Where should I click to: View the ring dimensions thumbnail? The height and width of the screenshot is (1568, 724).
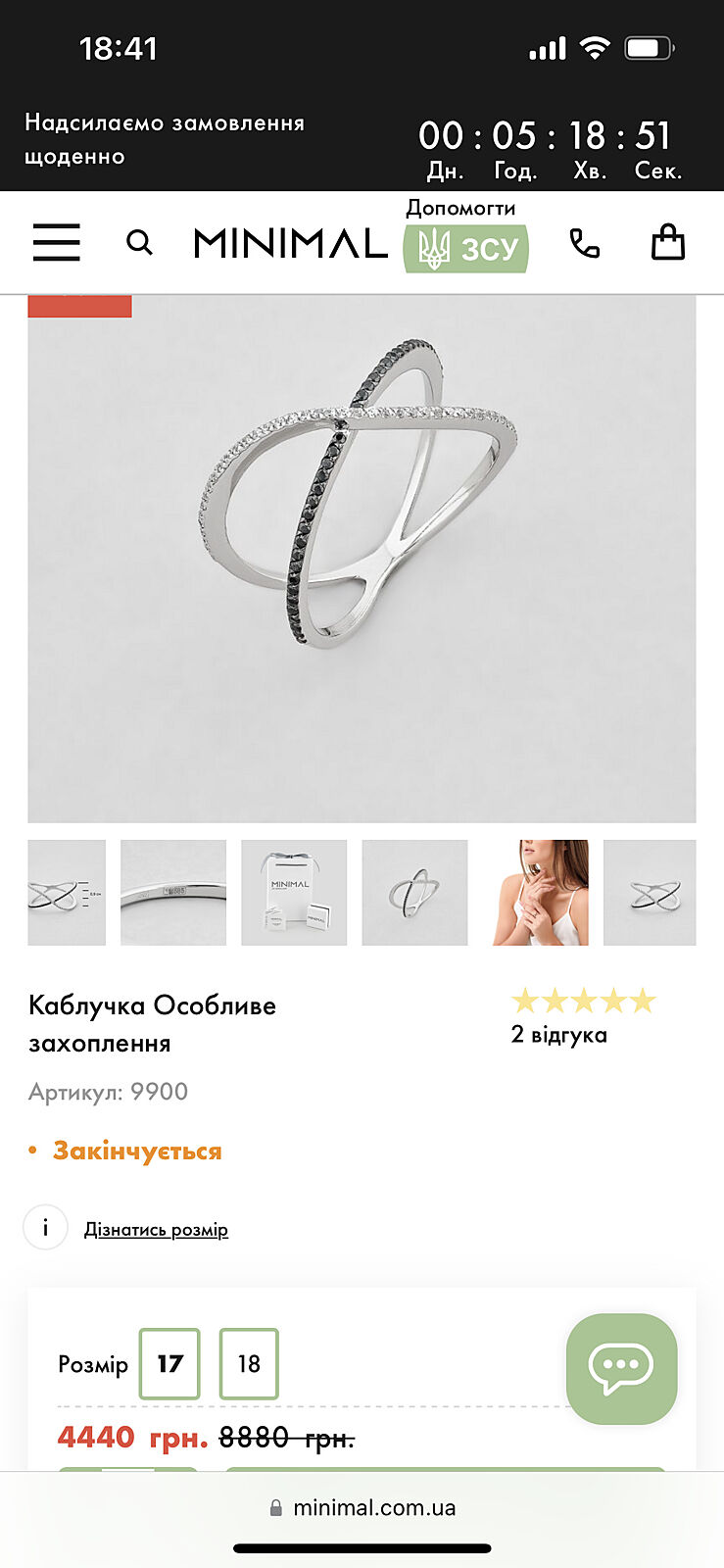66,893
